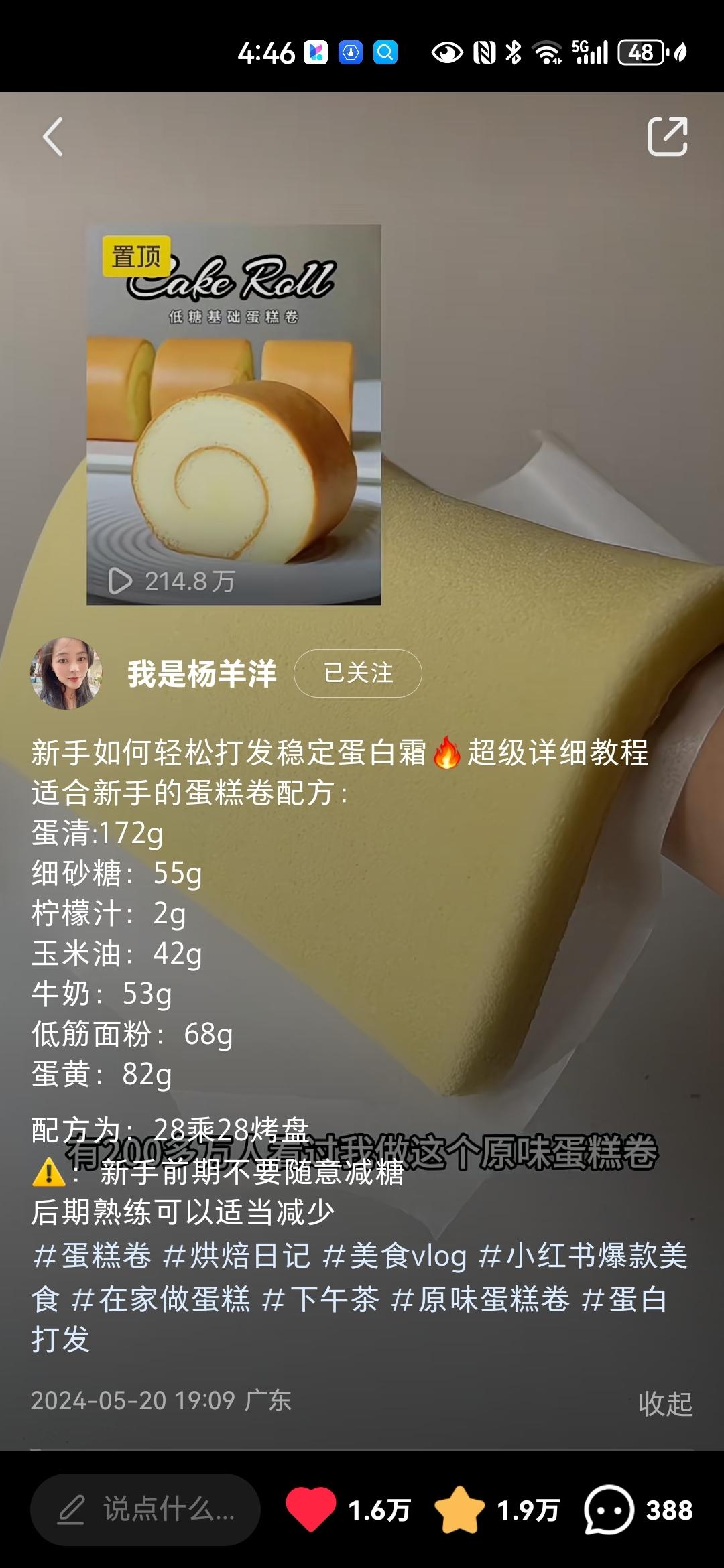Like the post with the heart icon

click(310, 1510)
